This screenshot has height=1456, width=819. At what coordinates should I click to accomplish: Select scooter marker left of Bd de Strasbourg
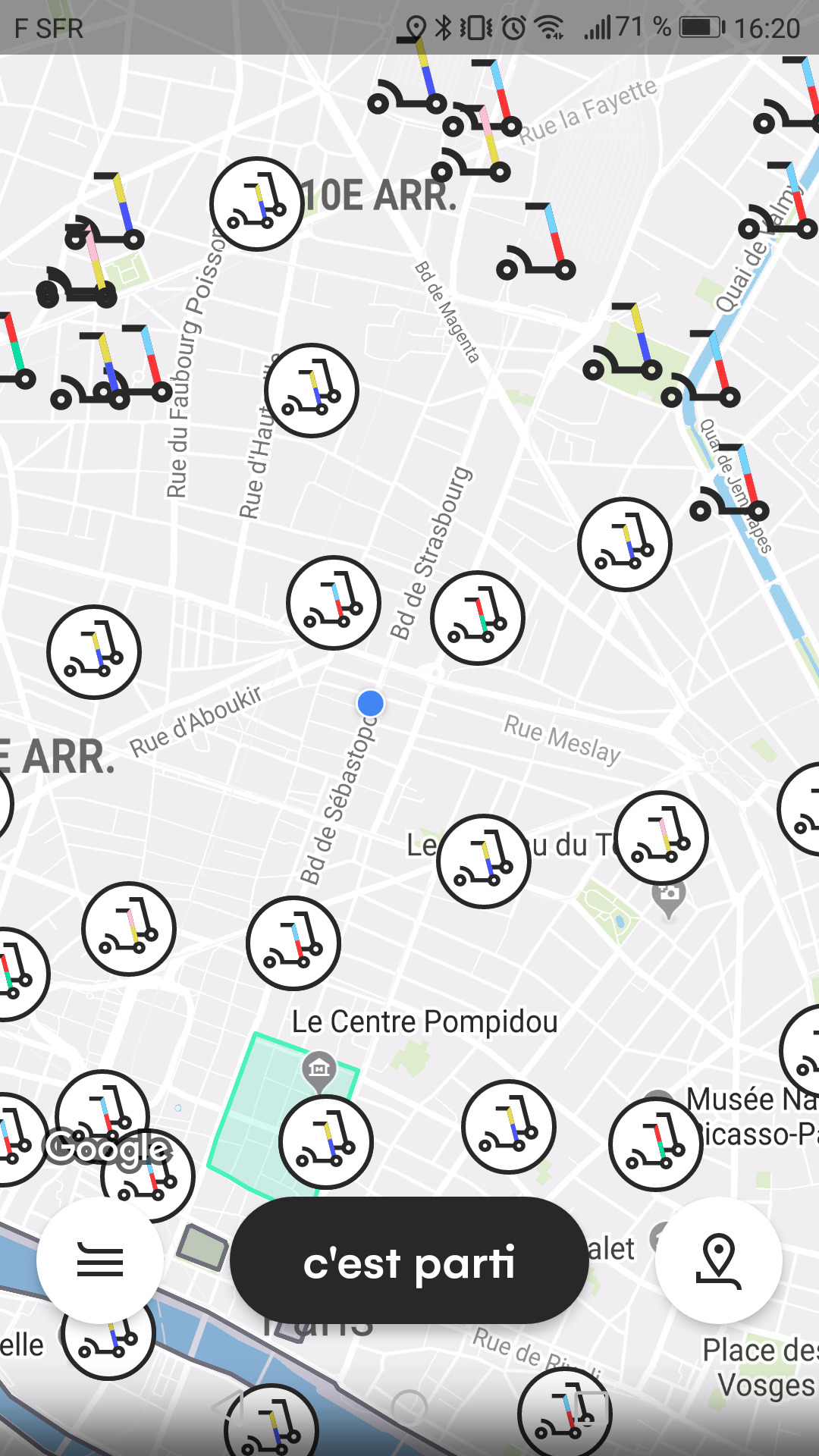click(334, 603)
